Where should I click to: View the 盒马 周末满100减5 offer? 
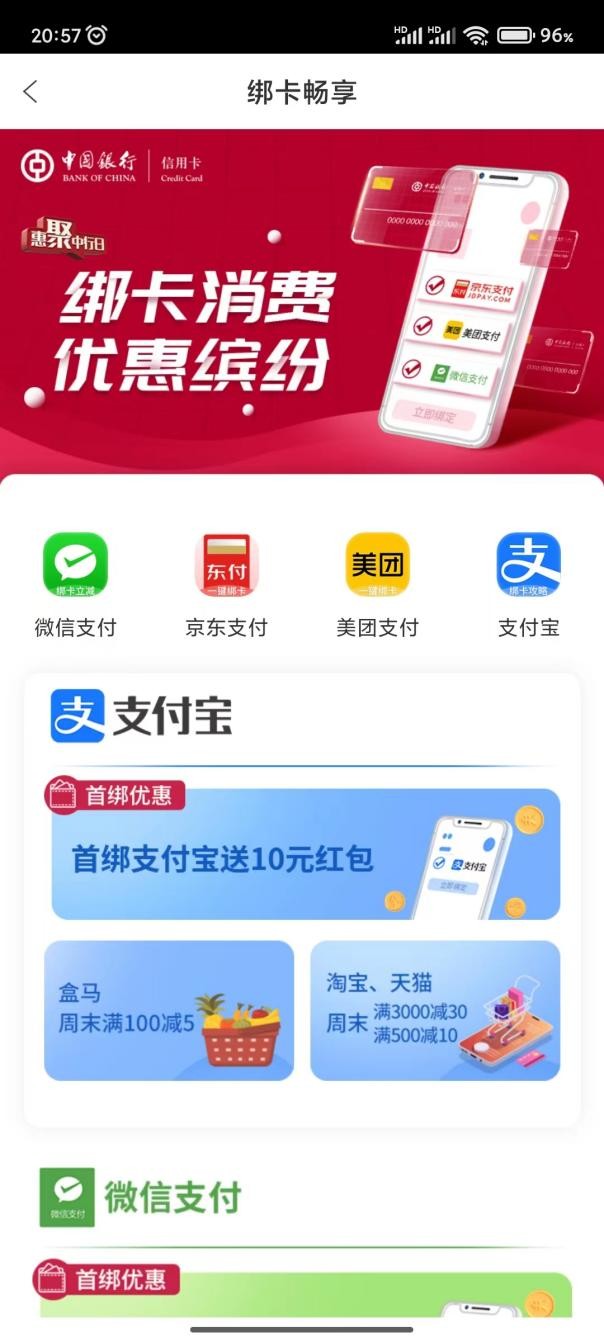click(169, 1010)
